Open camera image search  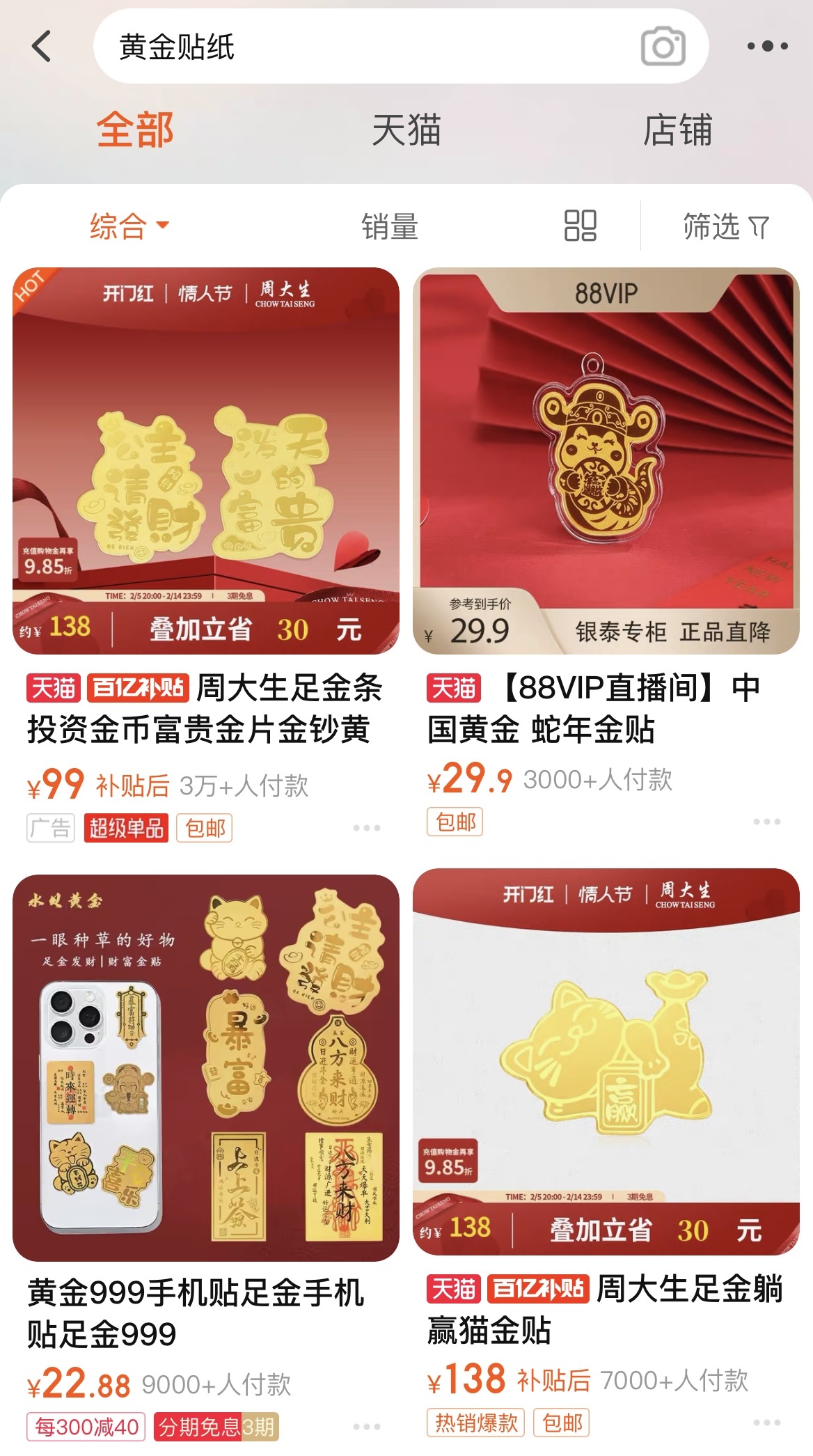click(x=663, y=47)
